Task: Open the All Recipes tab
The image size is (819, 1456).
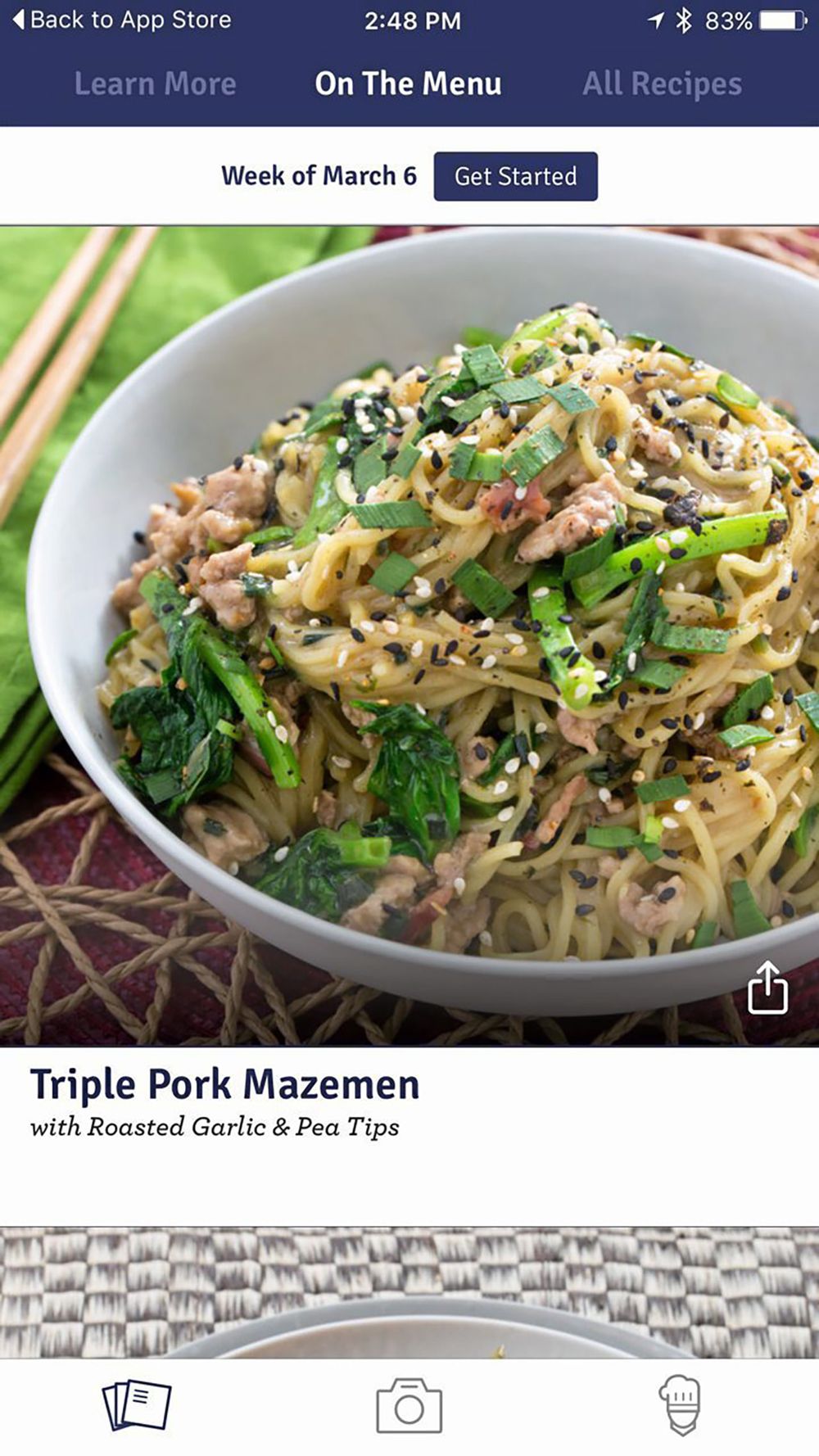Action: tap(662, 84)
